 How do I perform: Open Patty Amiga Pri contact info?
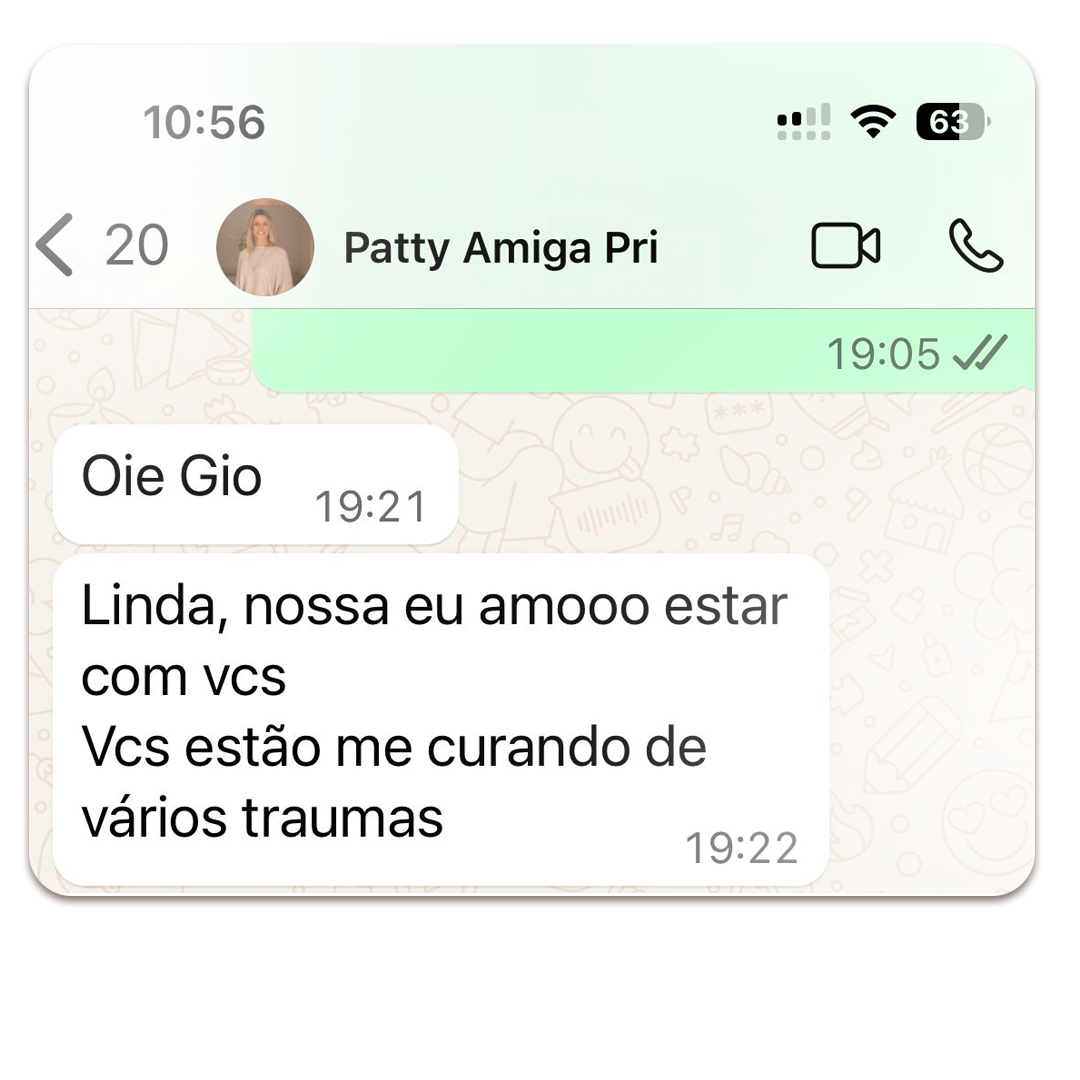(500, 248)
